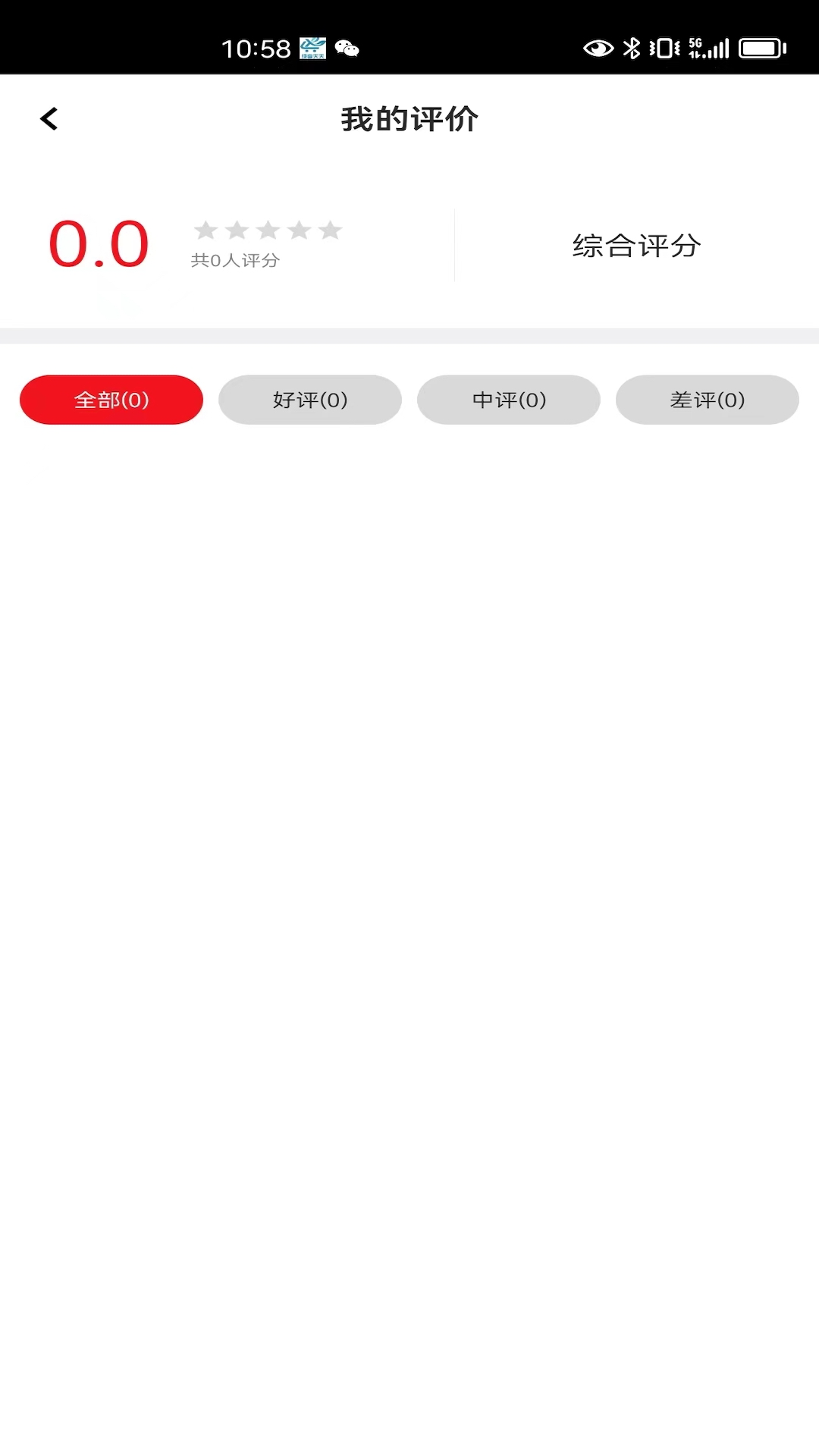Show 中评(0) reviews
Viewport: 819px width, 1456px height.
click(x=509, y=400)
